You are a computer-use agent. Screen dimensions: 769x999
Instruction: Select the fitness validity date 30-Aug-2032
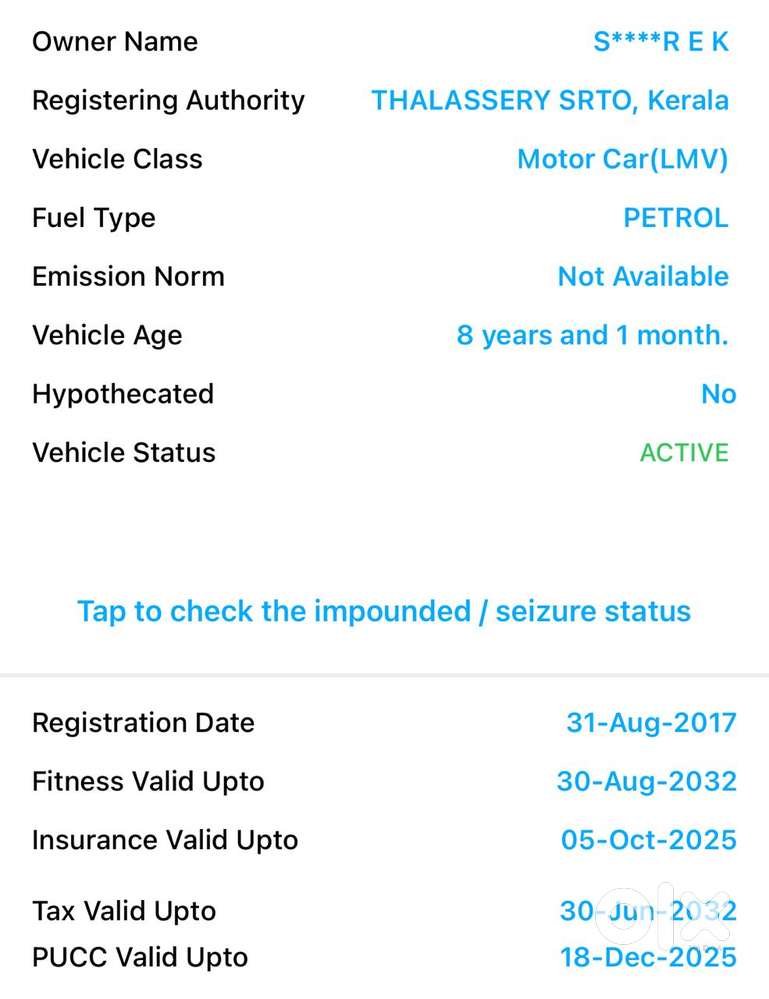[646, 781]
